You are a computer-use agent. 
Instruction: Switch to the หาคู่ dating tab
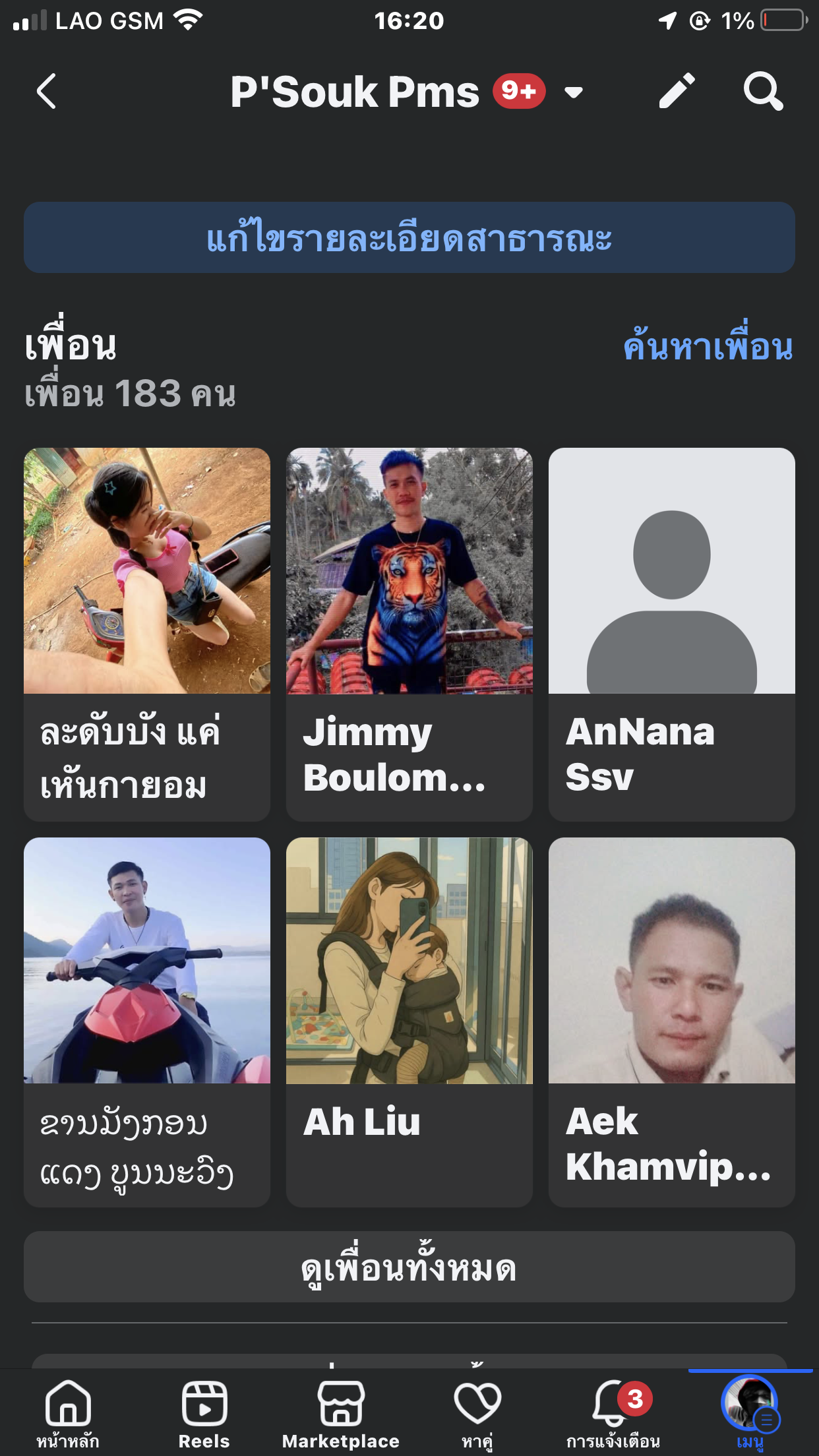click(477, 1412)
